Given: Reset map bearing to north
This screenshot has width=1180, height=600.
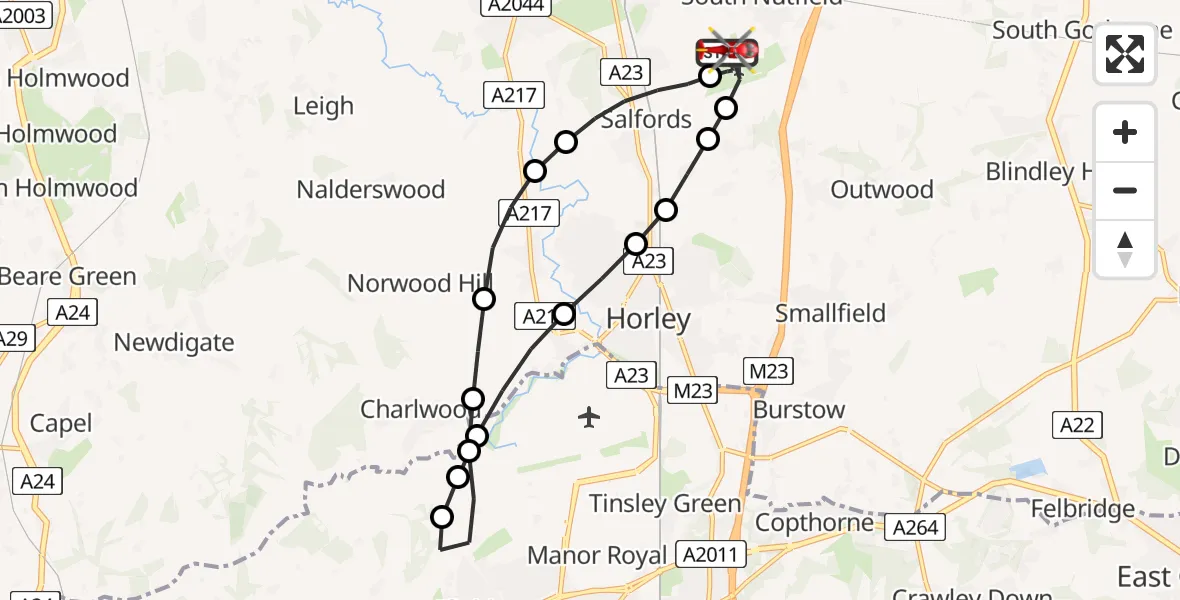Looking at the screenshot, I should pyautogui.click(x=1125, y=249).
